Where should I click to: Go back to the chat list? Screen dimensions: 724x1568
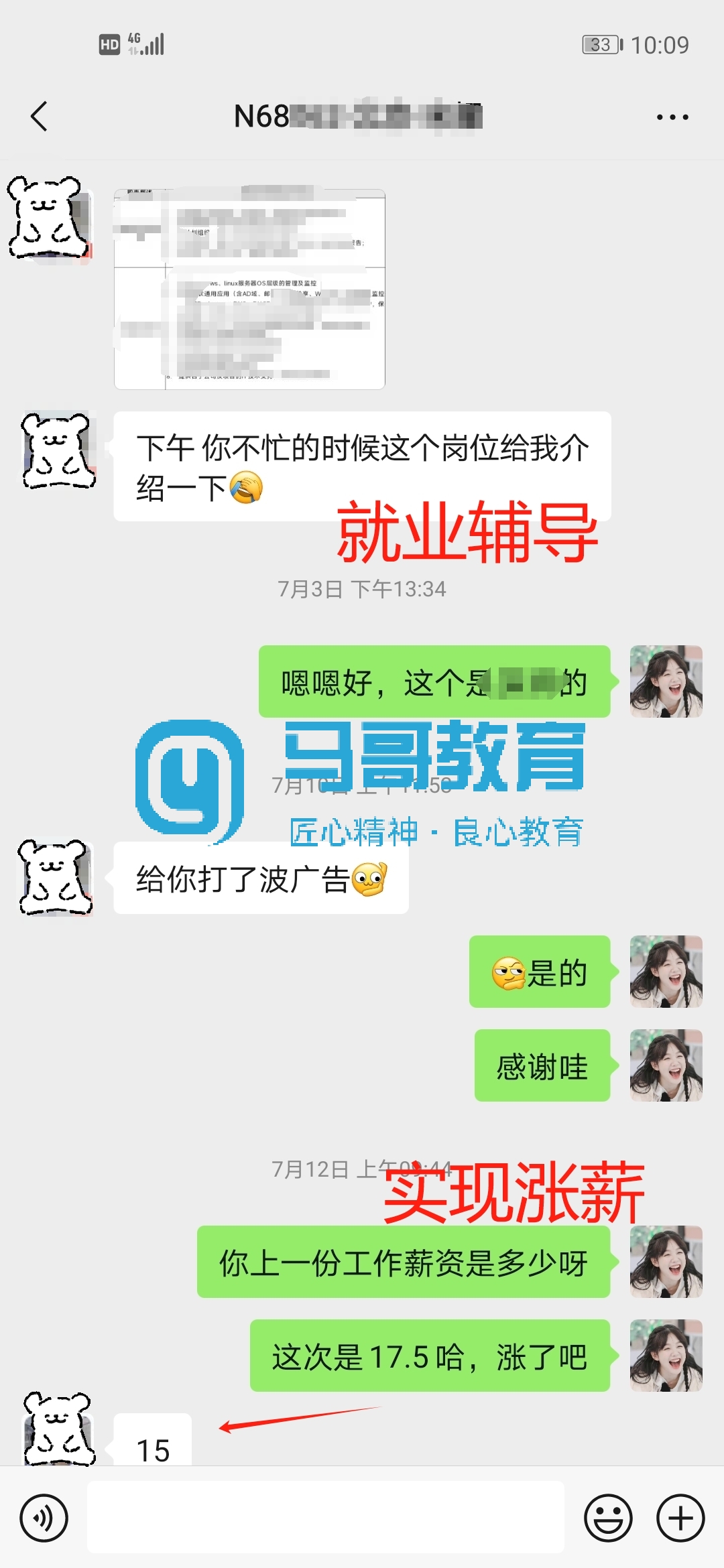[x=40, y=117]
